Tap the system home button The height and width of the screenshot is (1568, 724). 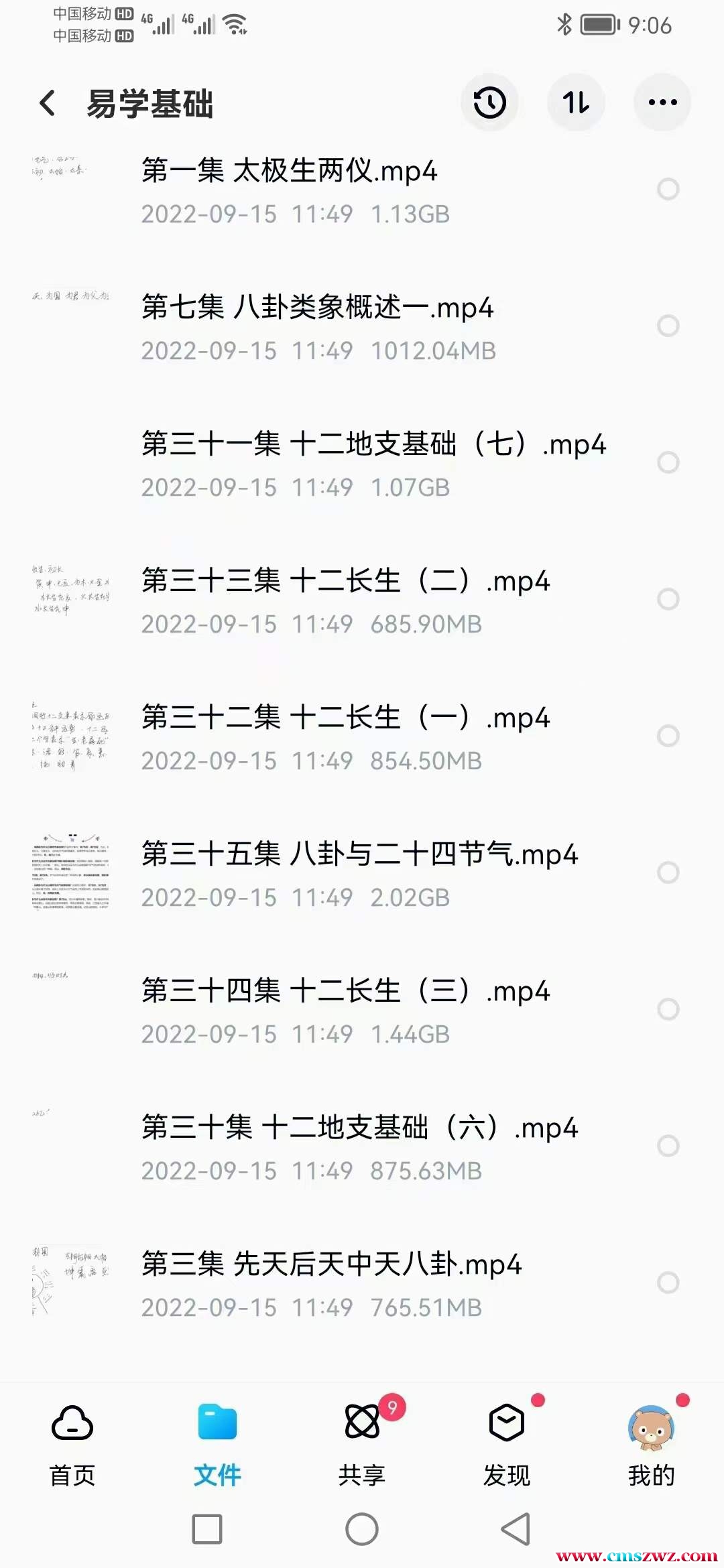(362, 1529)
